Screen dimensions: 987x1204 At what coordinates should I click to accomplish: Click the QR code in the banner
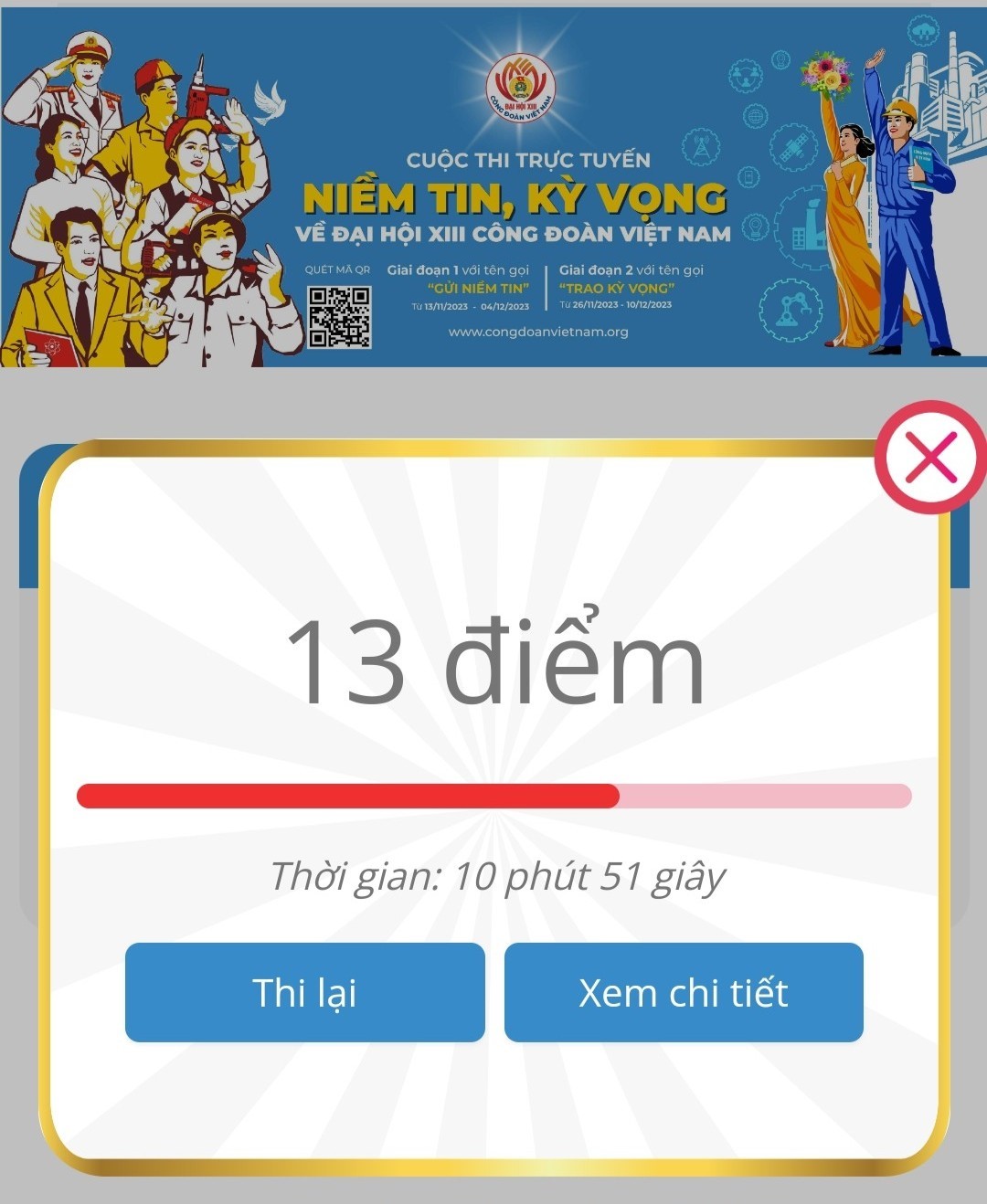(342, 313)
